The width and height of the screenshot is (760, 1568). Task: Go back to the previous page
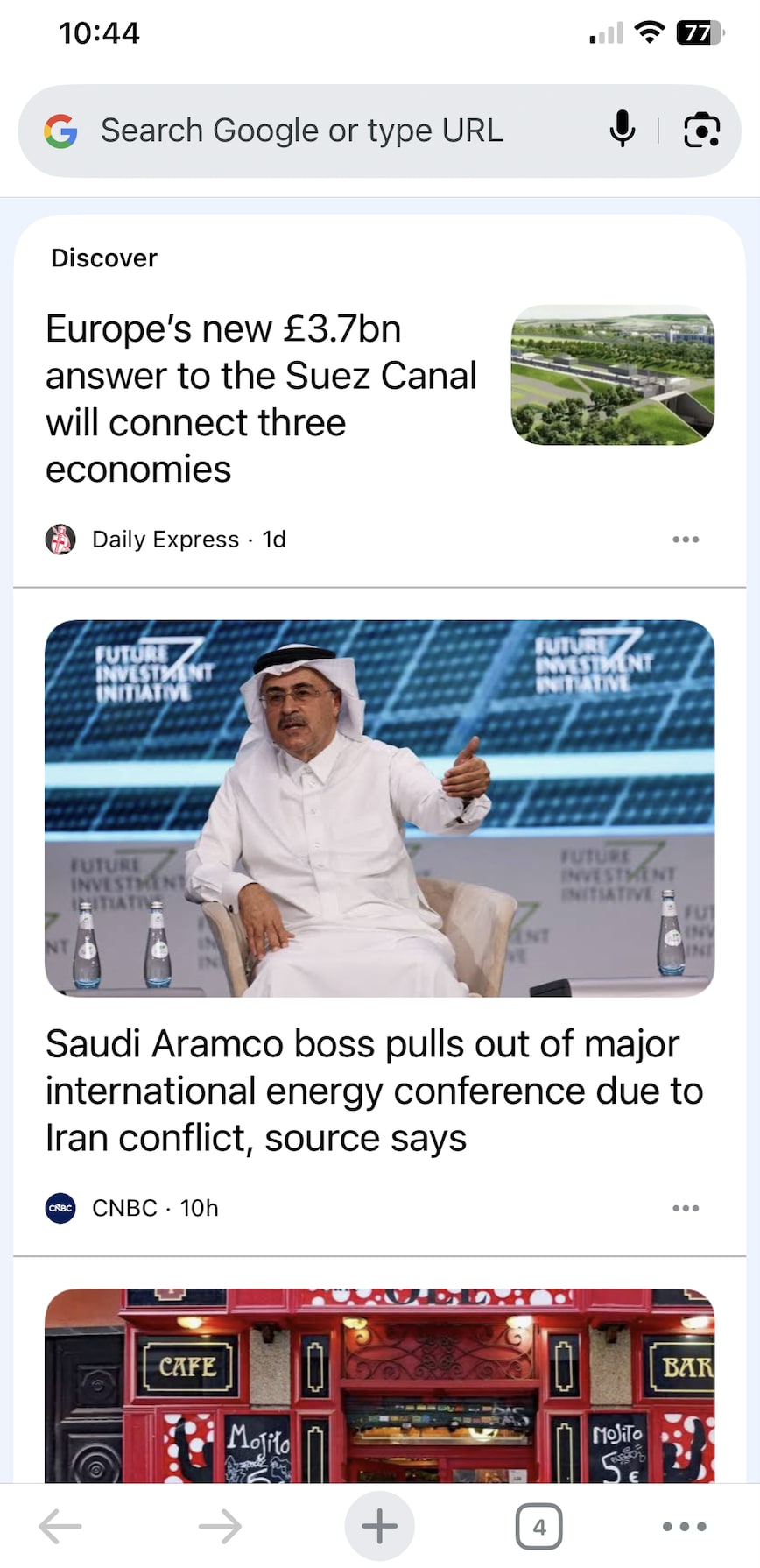click(60, 1527)
